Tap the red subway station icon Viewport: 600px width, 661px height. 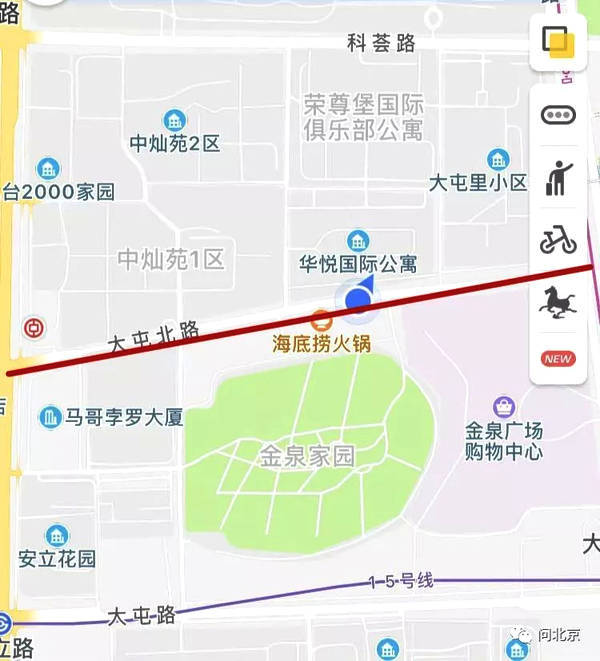tap(35, 328)
